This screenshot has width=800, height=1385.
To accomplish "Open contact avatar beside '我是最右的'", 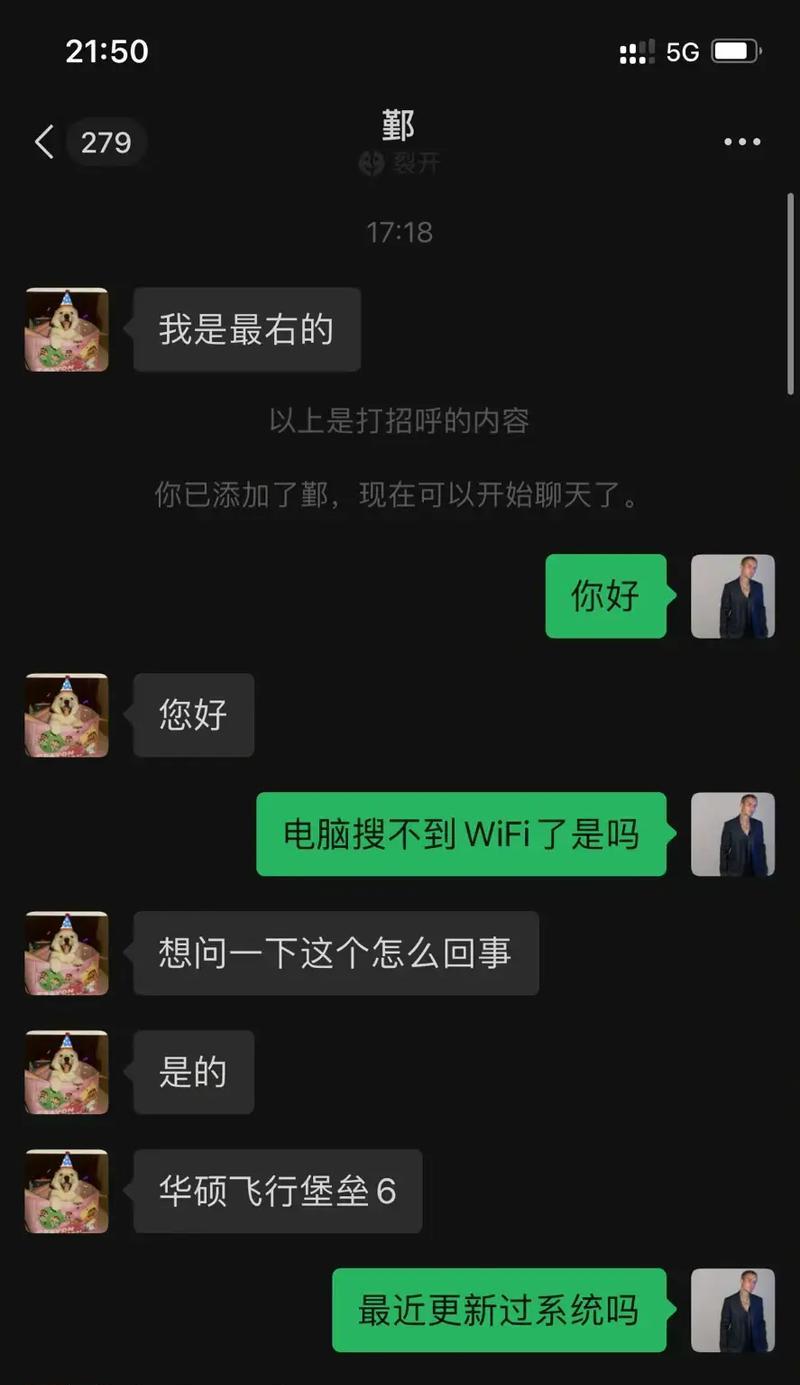I will [x=67, y=330].
